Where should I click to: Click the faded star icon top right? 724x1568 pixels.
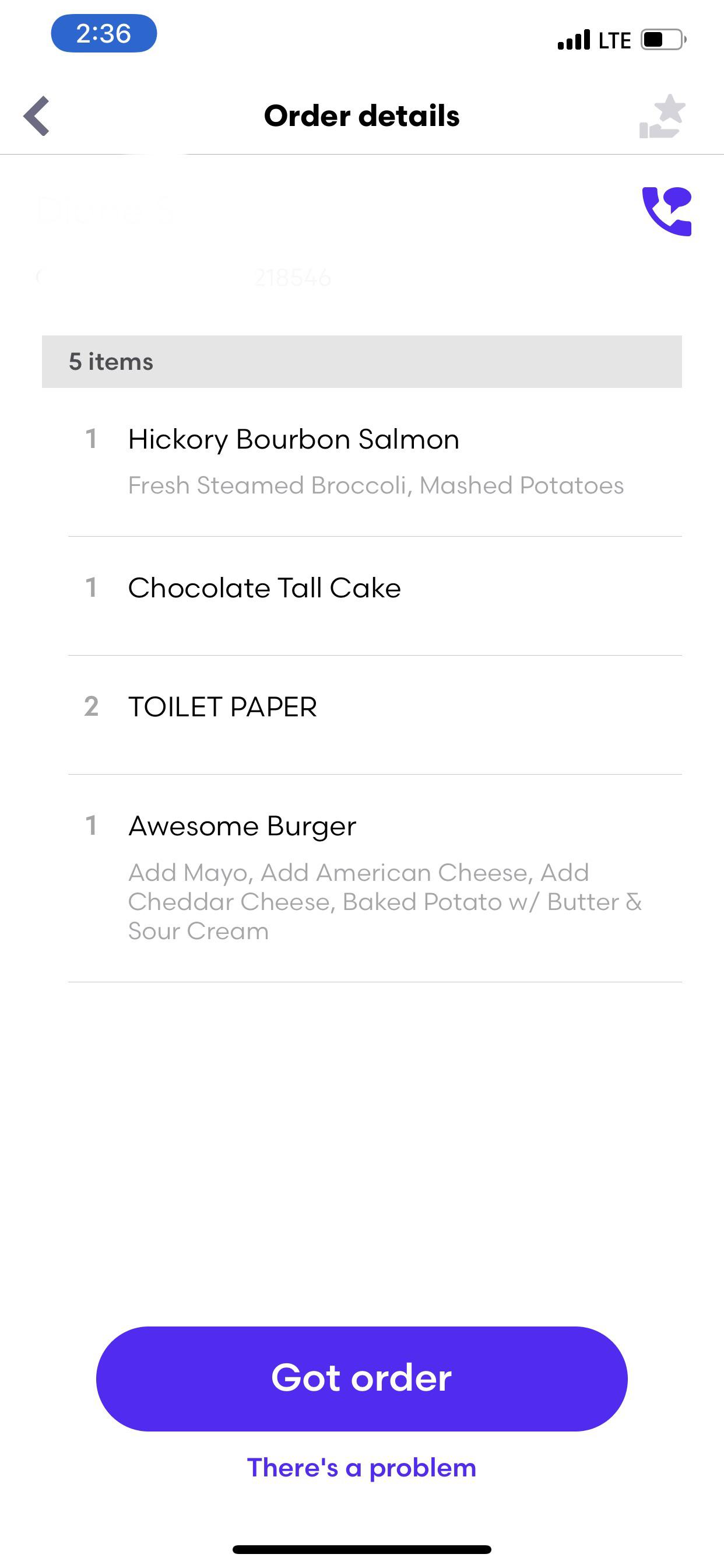click(x=661, y=115)
